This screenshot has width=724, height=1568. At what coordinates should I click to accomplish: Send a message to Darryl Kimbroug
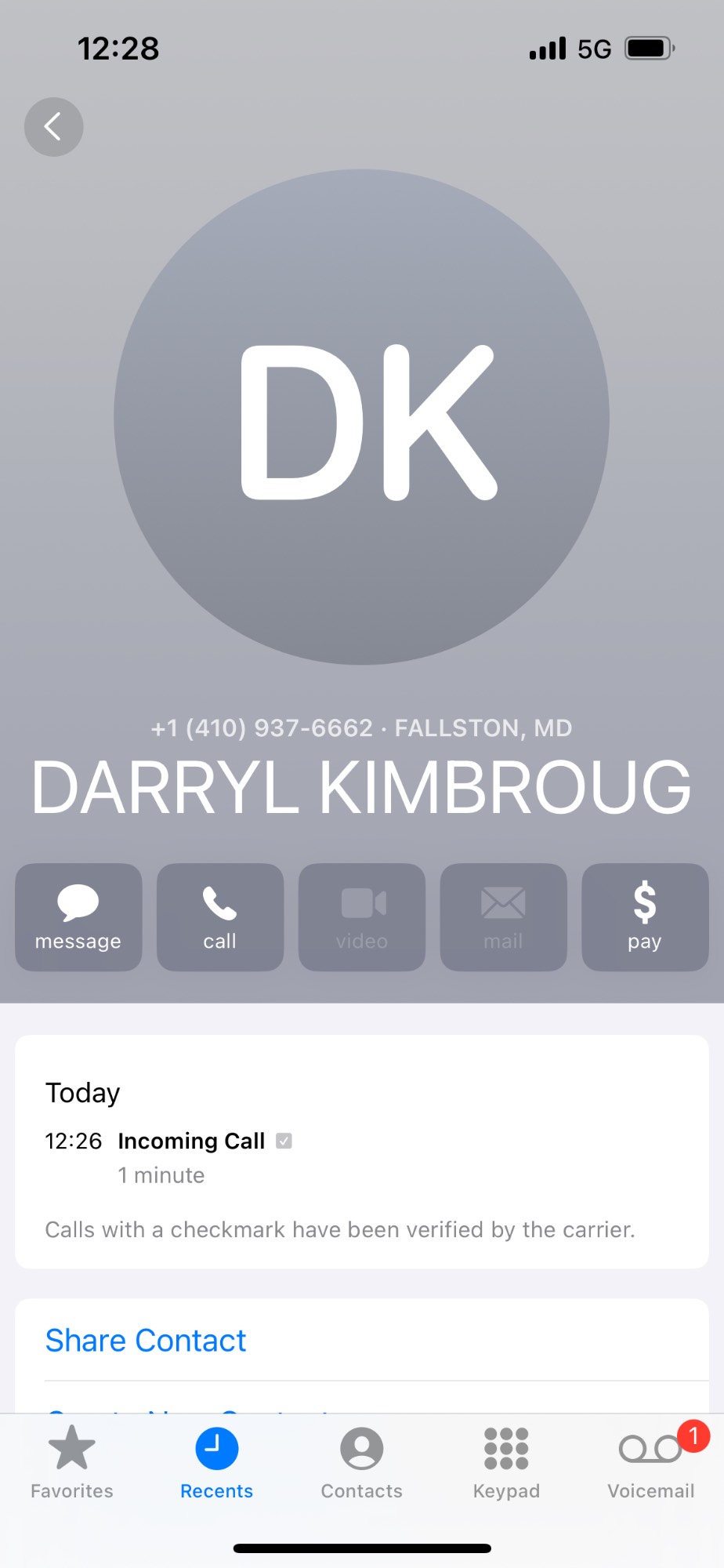(78, 916)
